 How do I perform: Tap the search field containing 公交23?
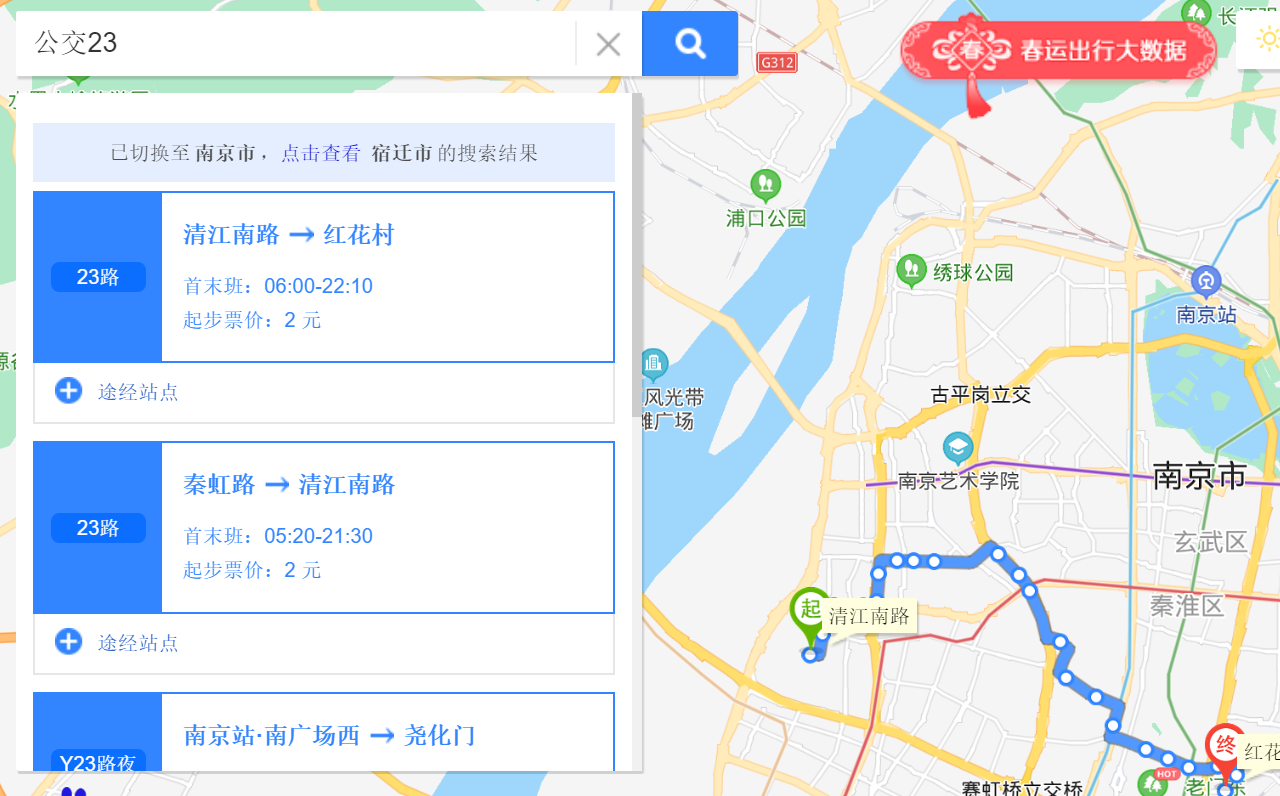coord(300,43)
